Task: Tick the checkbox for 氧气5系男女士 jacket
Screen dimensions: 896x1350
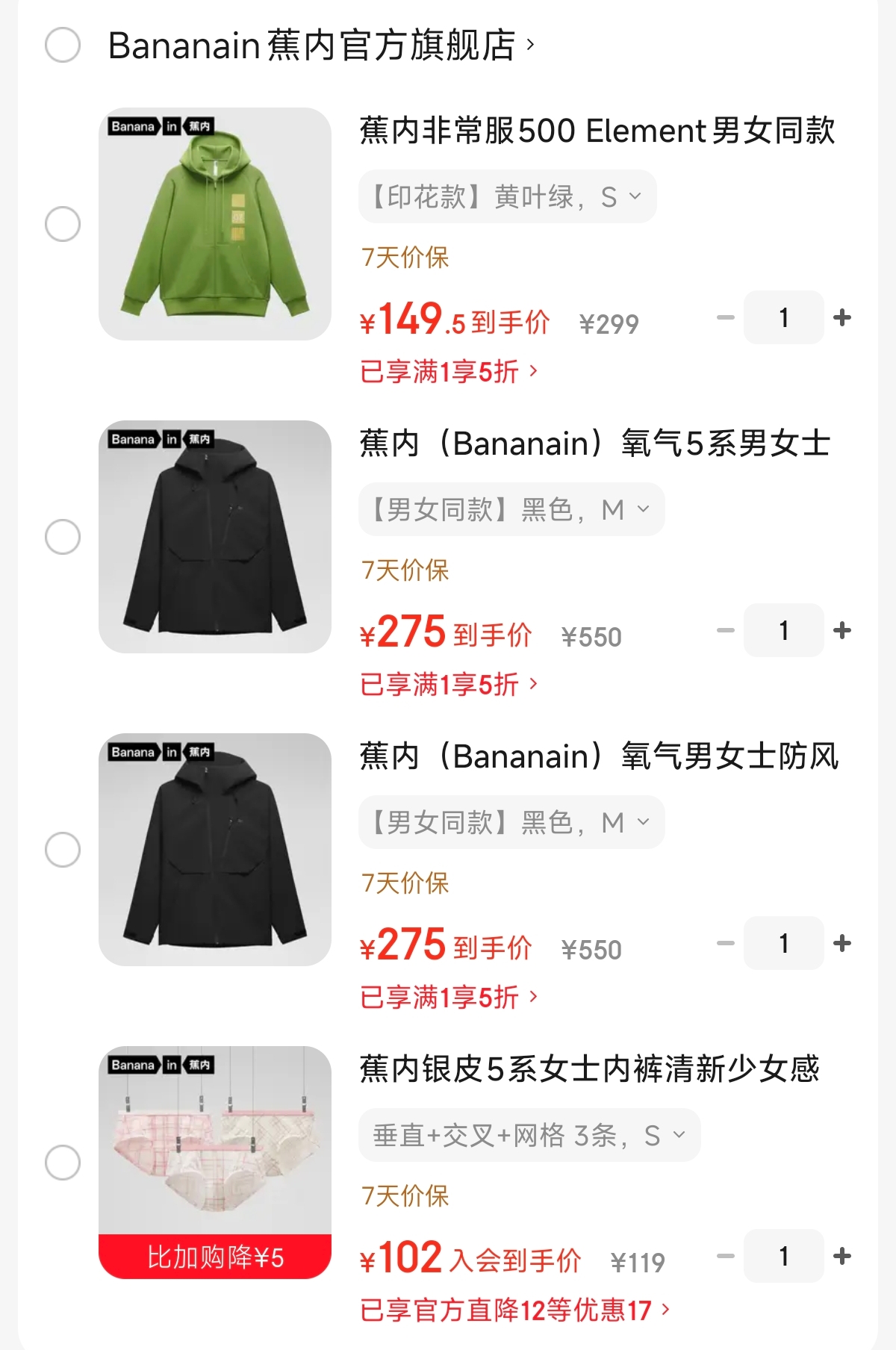Action: (63, 537)
